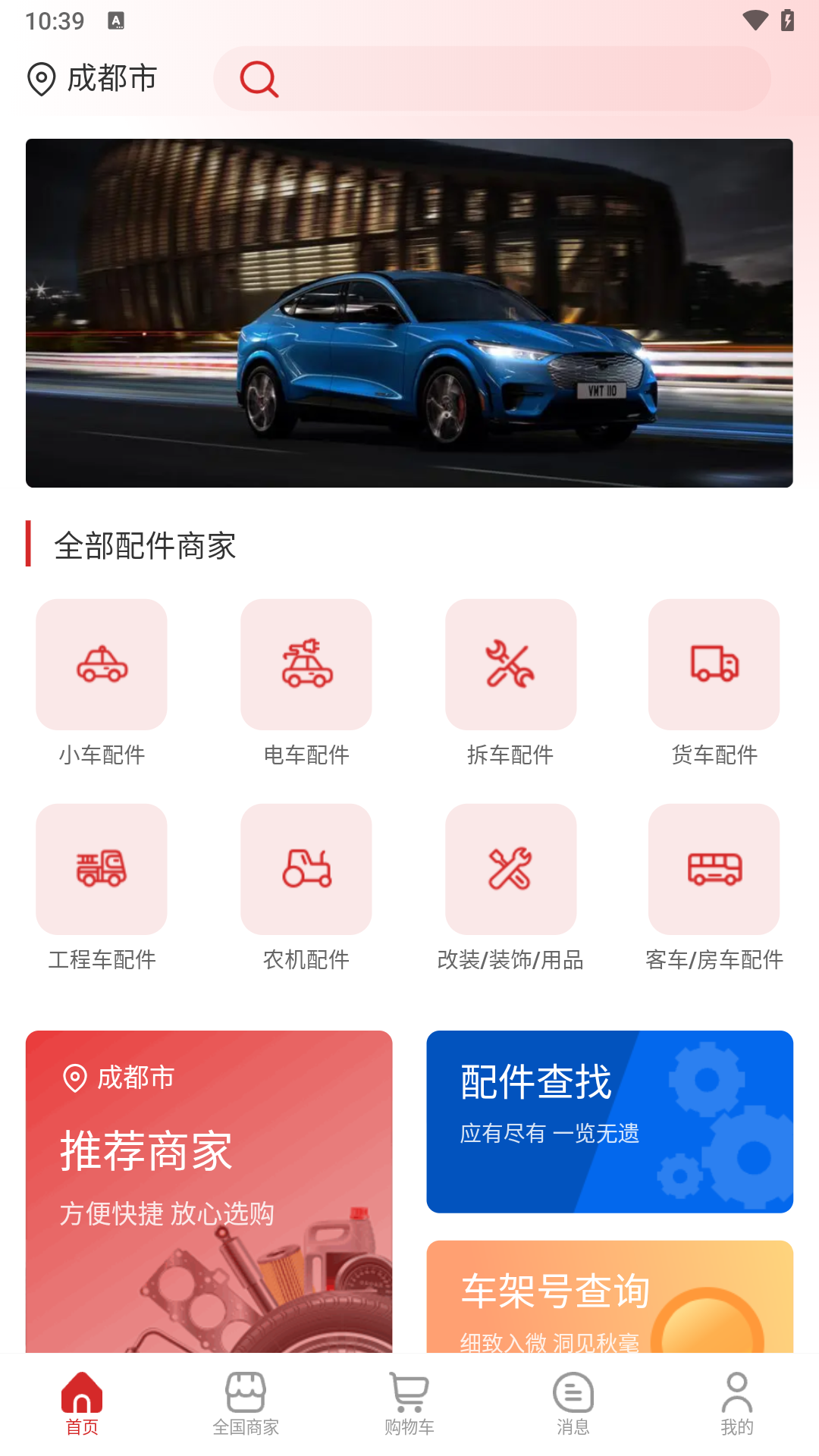819x1456 pixels.
Task: Open the 电车配件 category
Action: click(306, 665)
